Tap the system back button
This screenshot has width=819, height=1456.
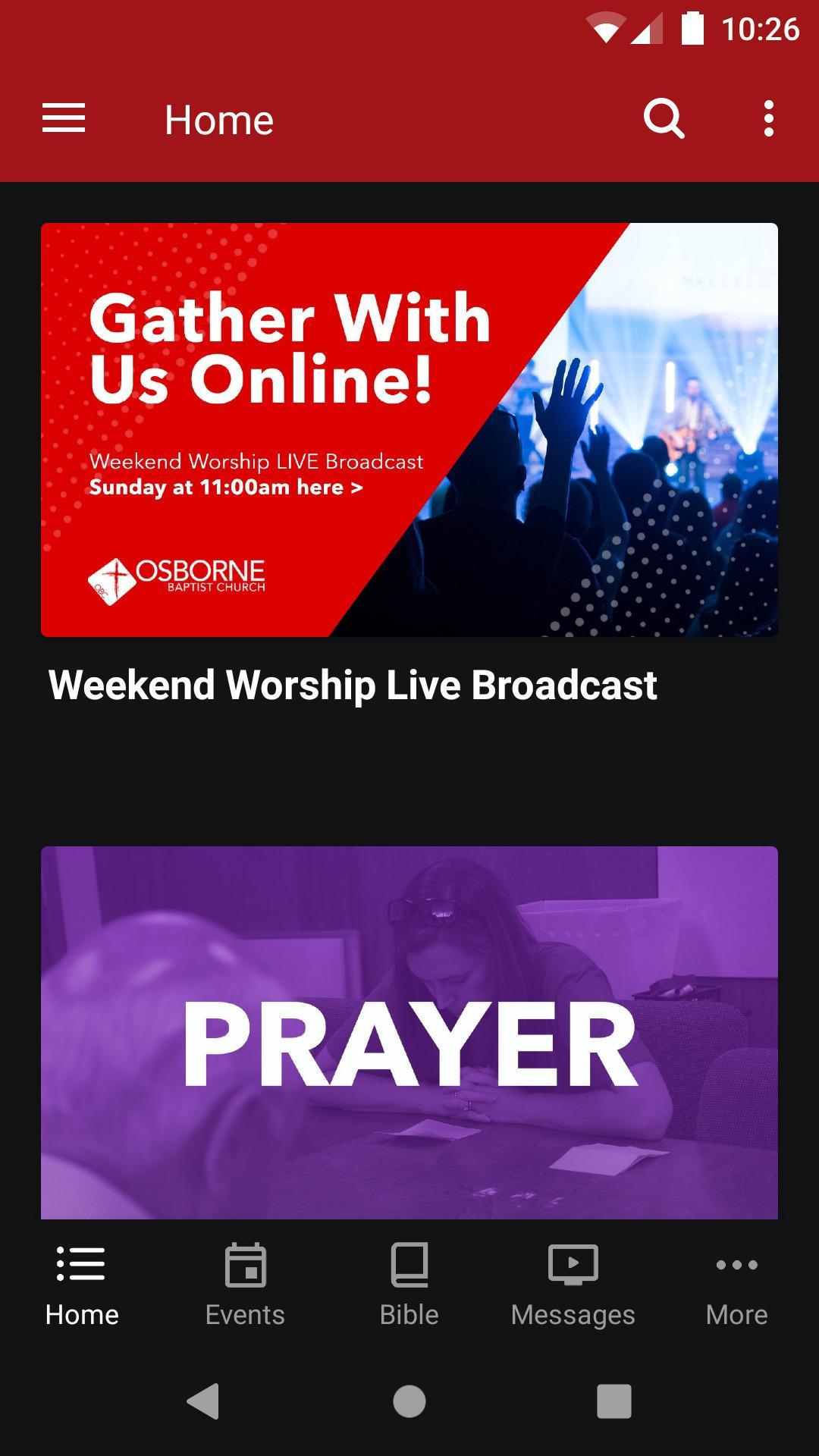coord(203,1401)
